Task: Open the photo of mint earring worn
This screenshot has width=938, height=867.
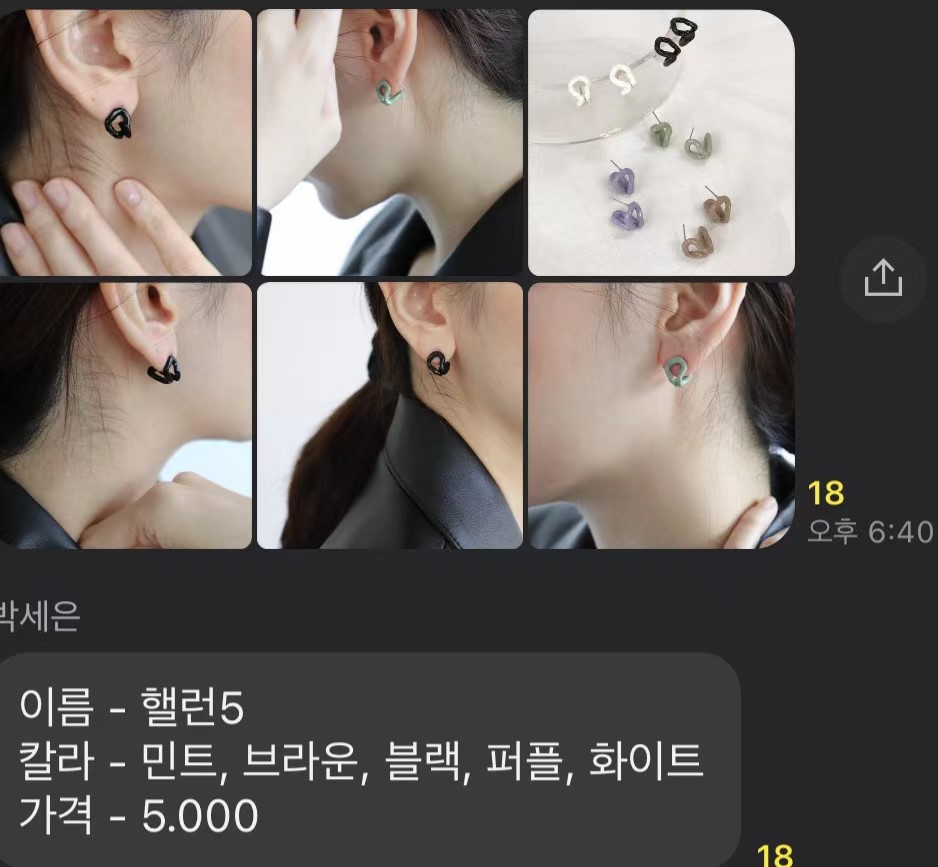Action: (390, 143)
